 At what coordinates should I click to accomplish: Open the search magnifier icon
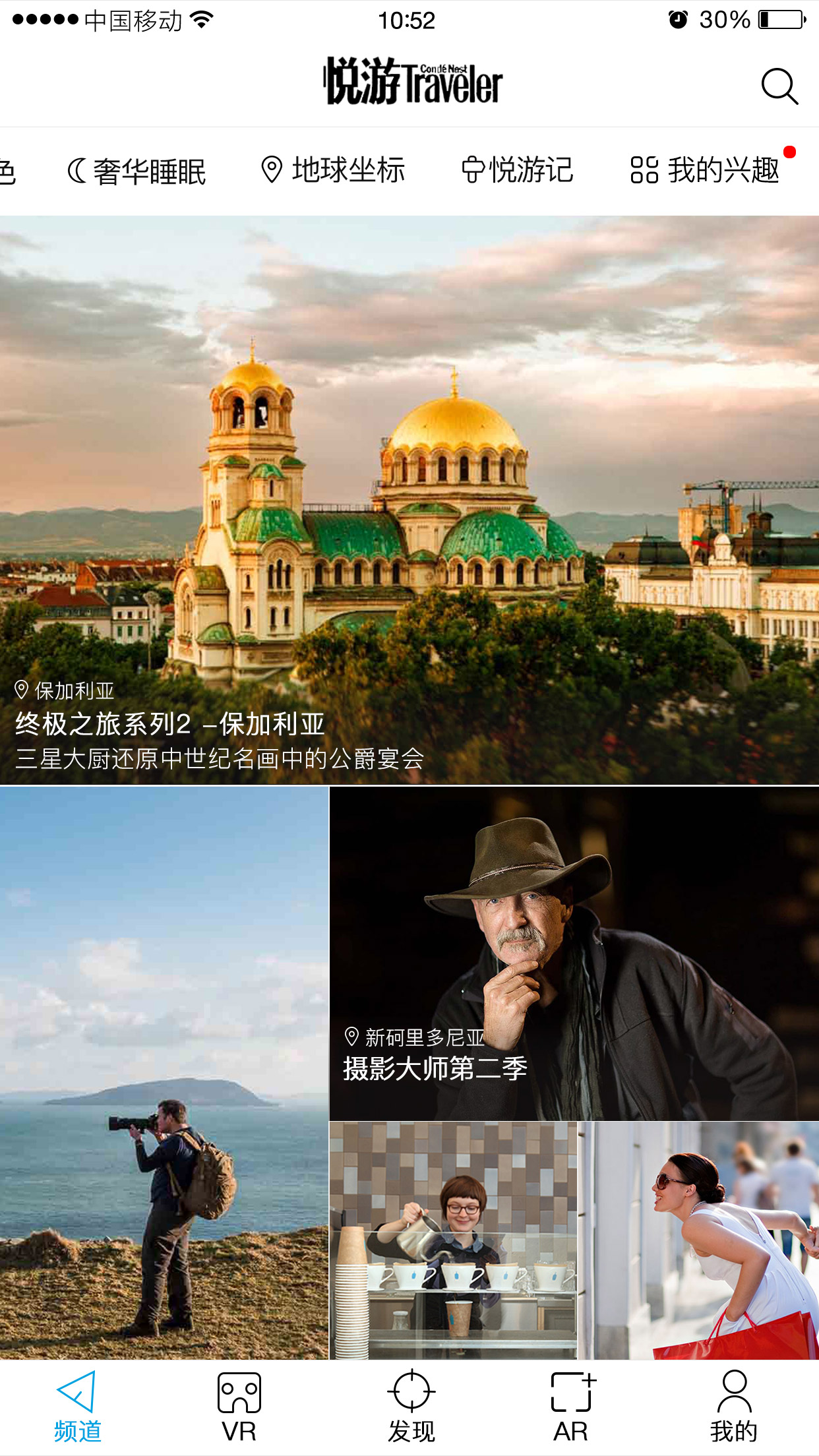coord(779,86)
